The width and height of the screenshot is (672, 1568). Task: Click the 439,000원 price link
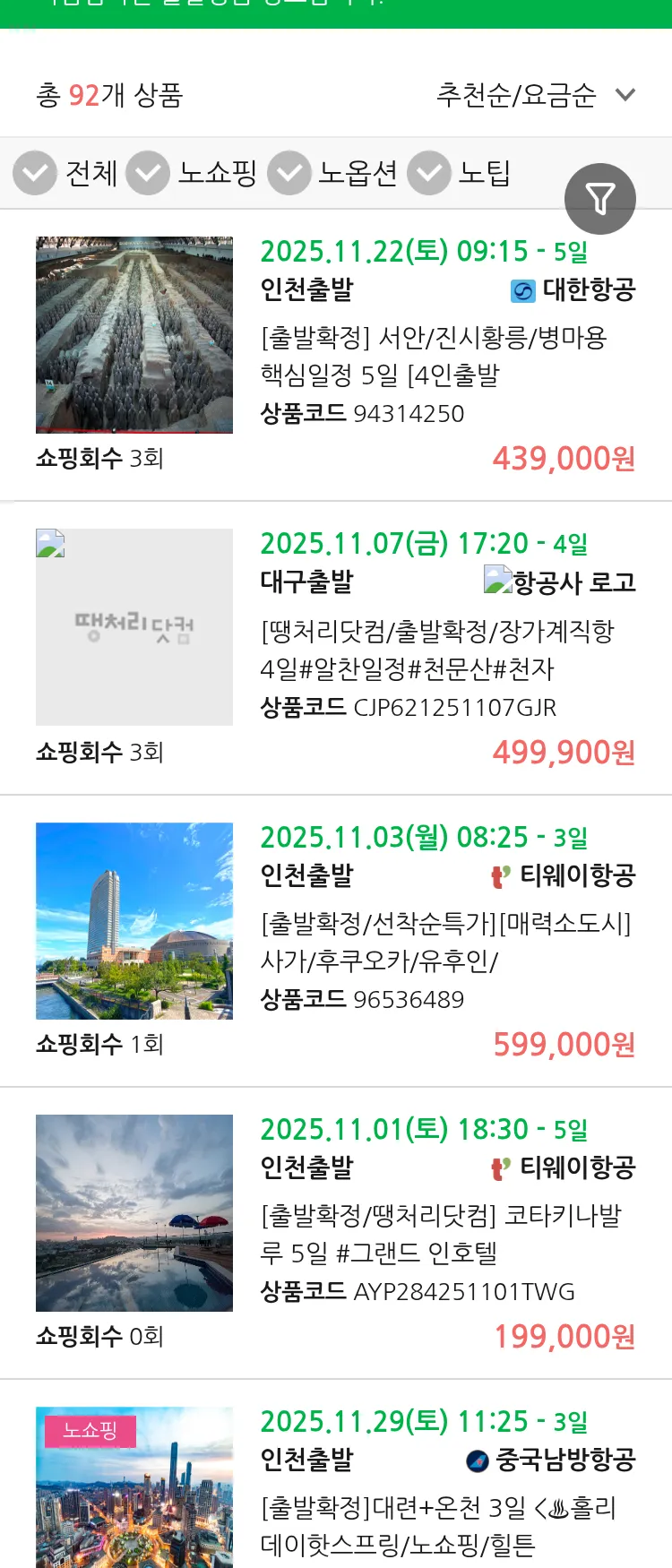[564, 458]
